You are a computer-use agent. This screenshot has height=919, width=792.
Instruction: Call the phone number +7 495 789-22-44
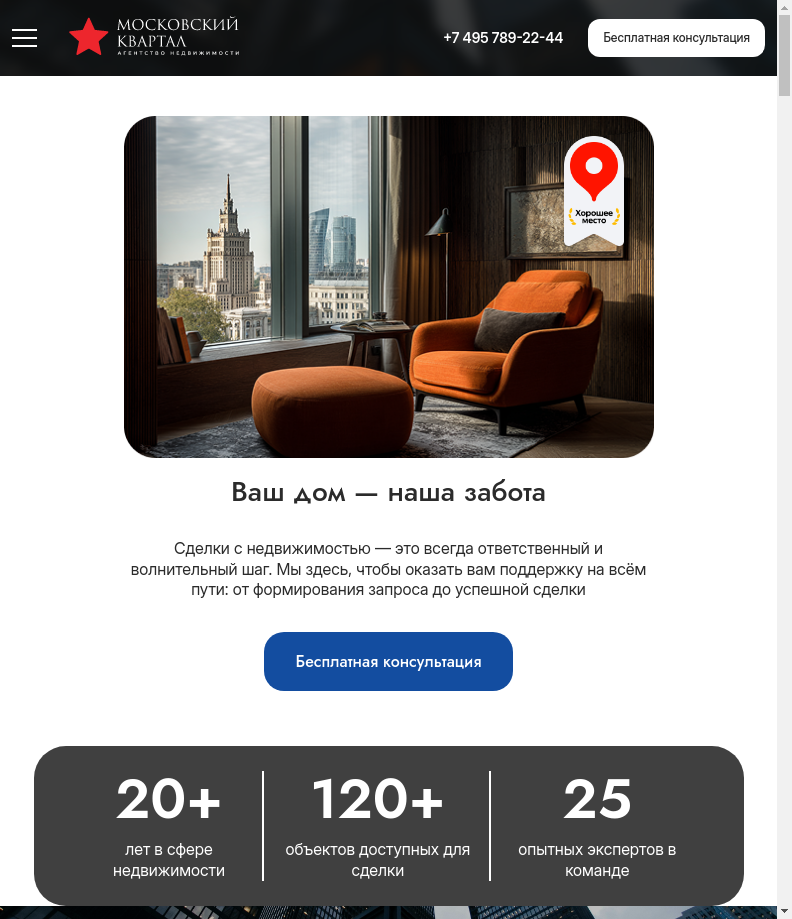[x=503, y=38]
